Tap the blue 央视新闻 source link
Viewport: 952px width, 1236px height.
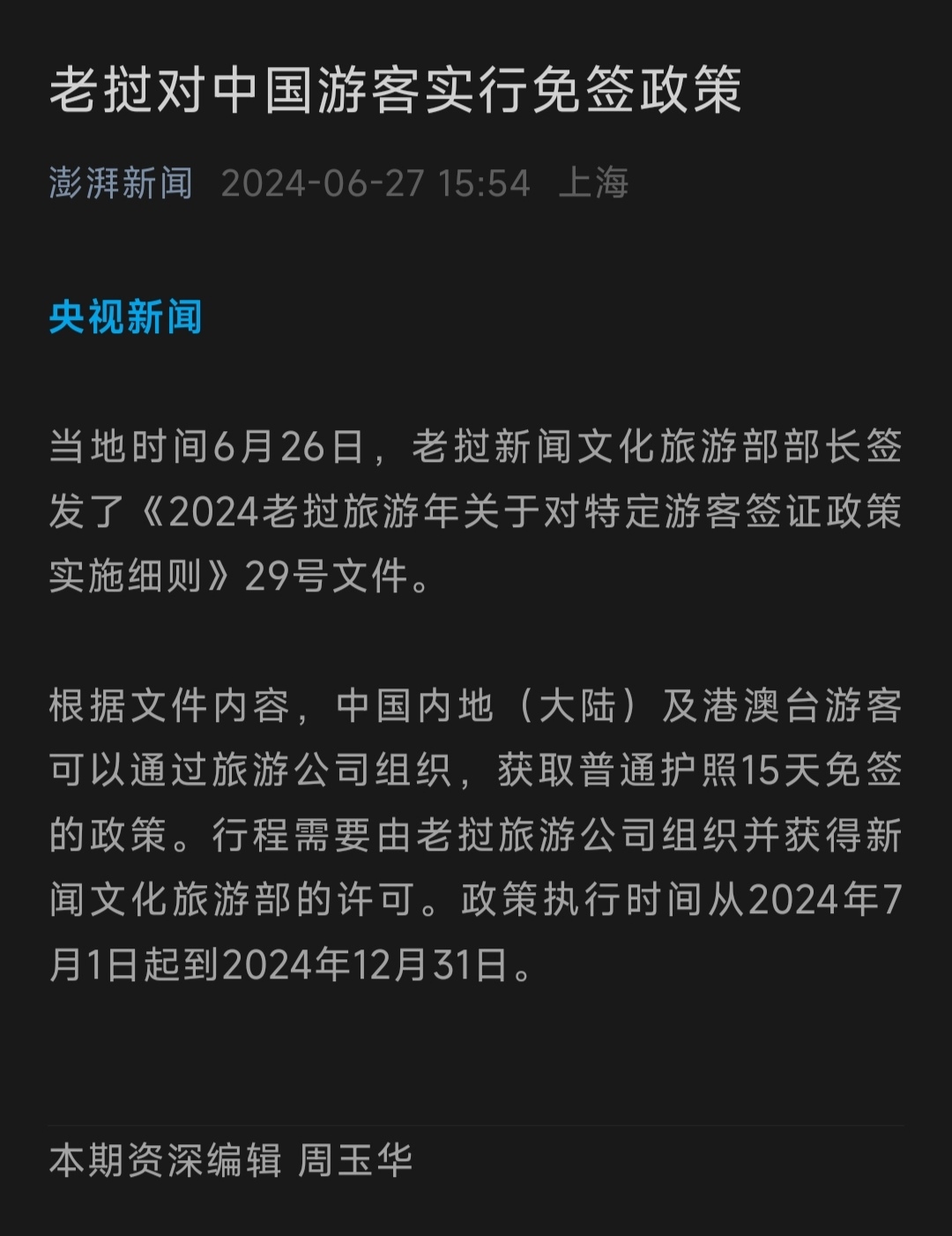[x=125, y=317]
